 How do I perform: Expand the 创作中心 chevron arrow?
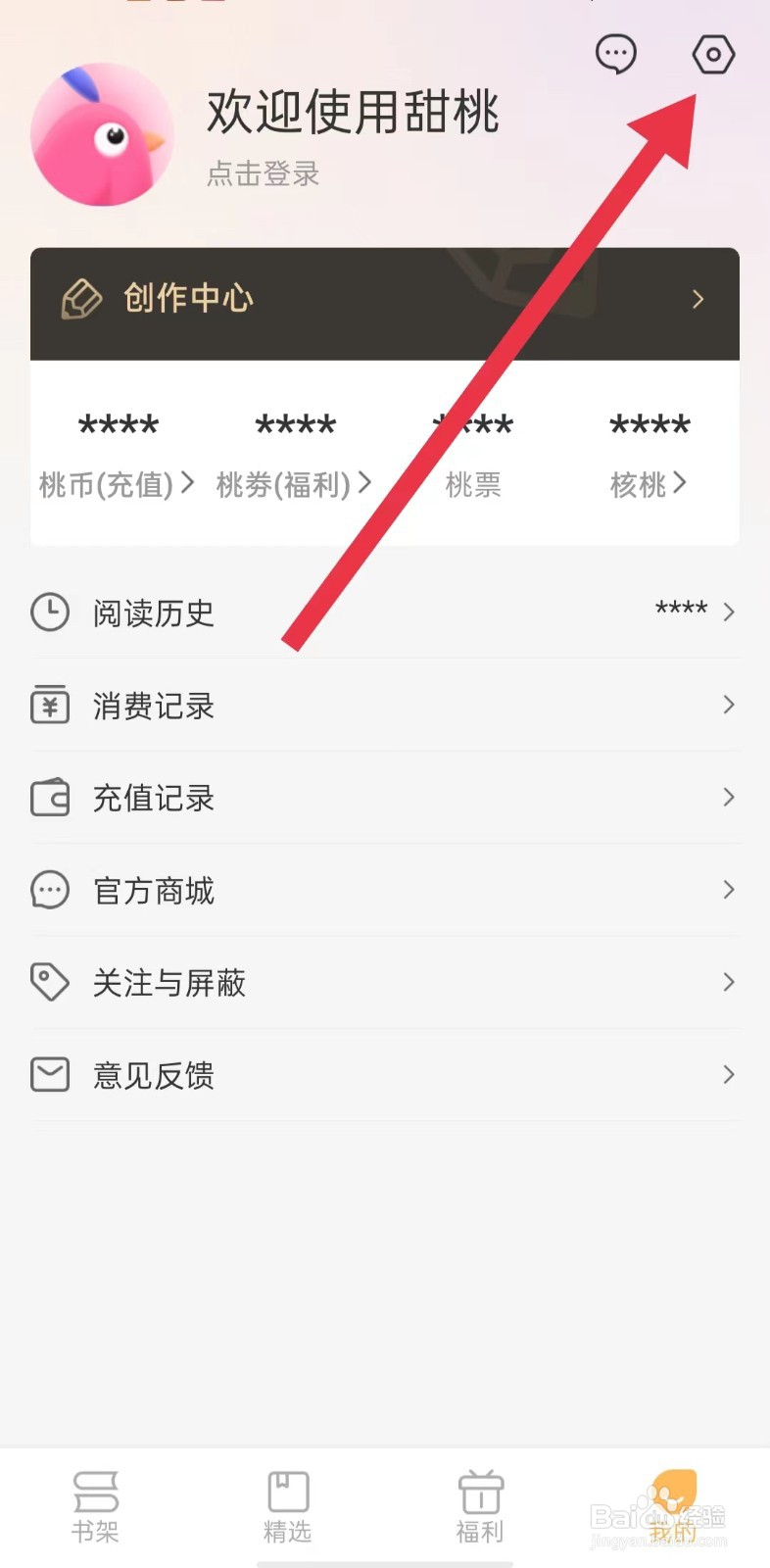[698, 299]
